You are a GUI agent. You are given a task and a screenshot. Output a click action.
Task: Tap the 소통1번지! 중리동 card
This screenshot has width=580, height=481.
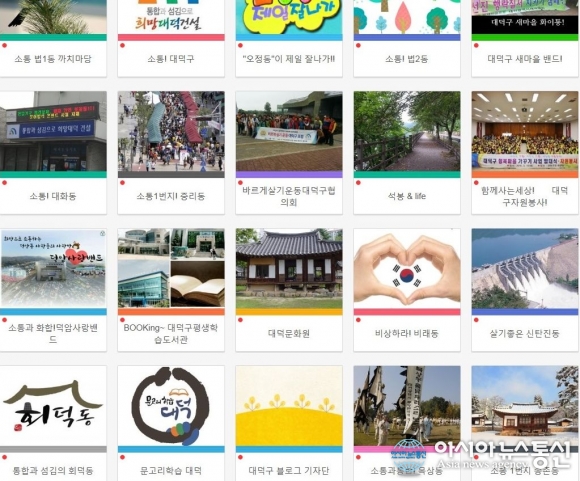pyautogui.click(x=171, y=153)
